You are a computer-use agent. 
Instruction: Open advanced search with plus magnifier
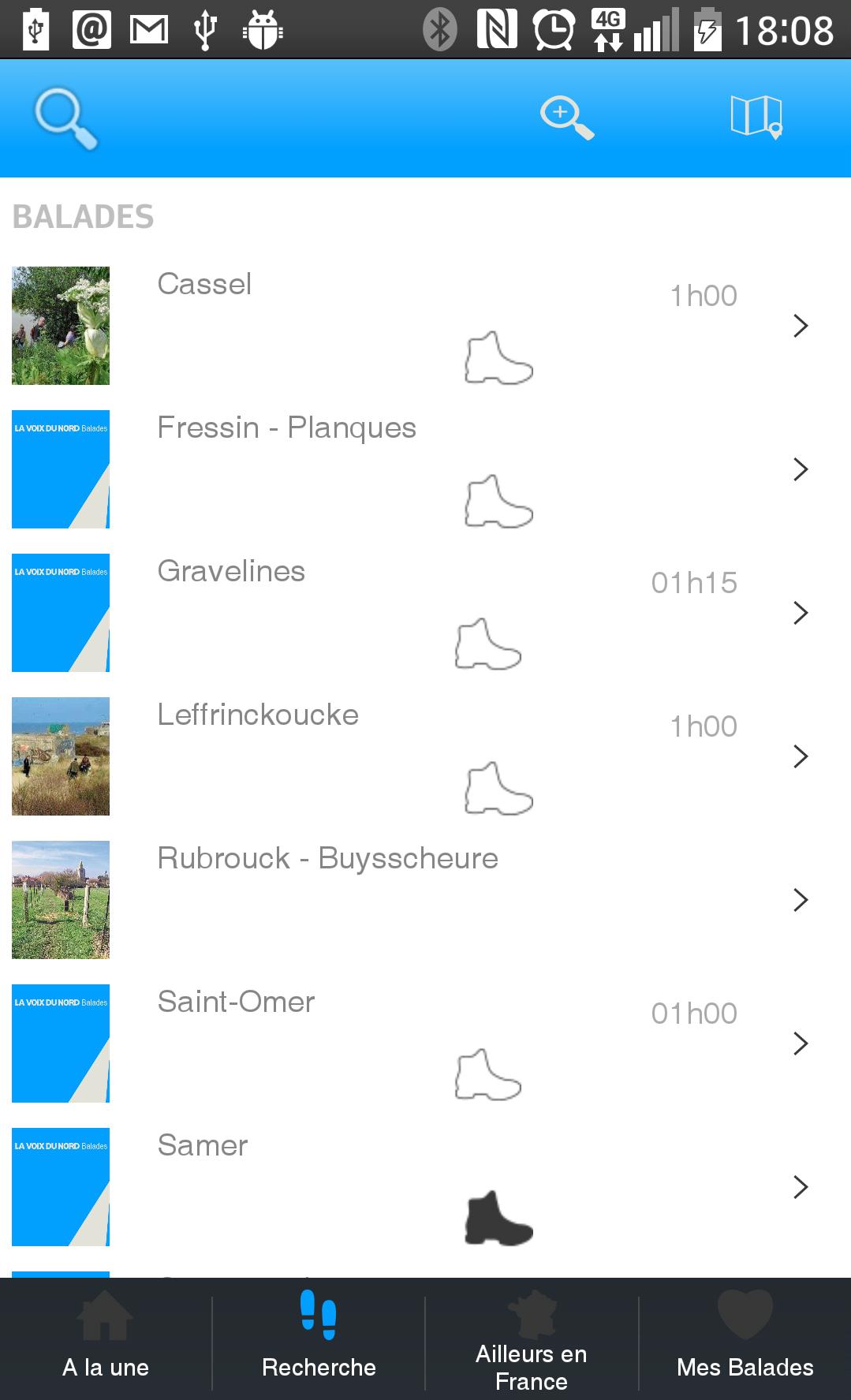566,118
